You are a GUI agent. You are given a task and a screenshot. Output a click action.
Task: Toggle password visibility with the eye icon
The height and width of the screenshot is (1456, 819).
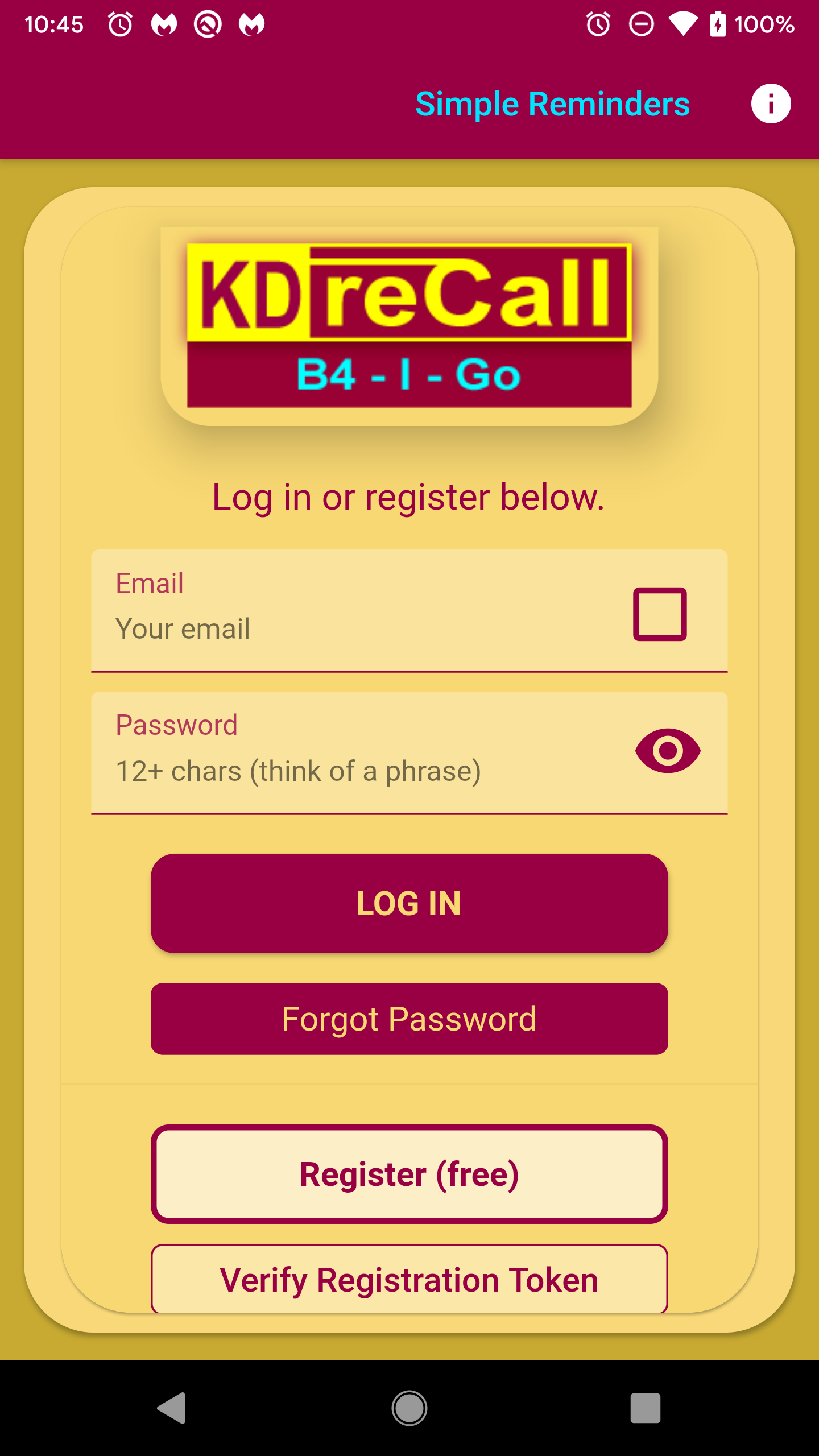click(x=668, y=751)
